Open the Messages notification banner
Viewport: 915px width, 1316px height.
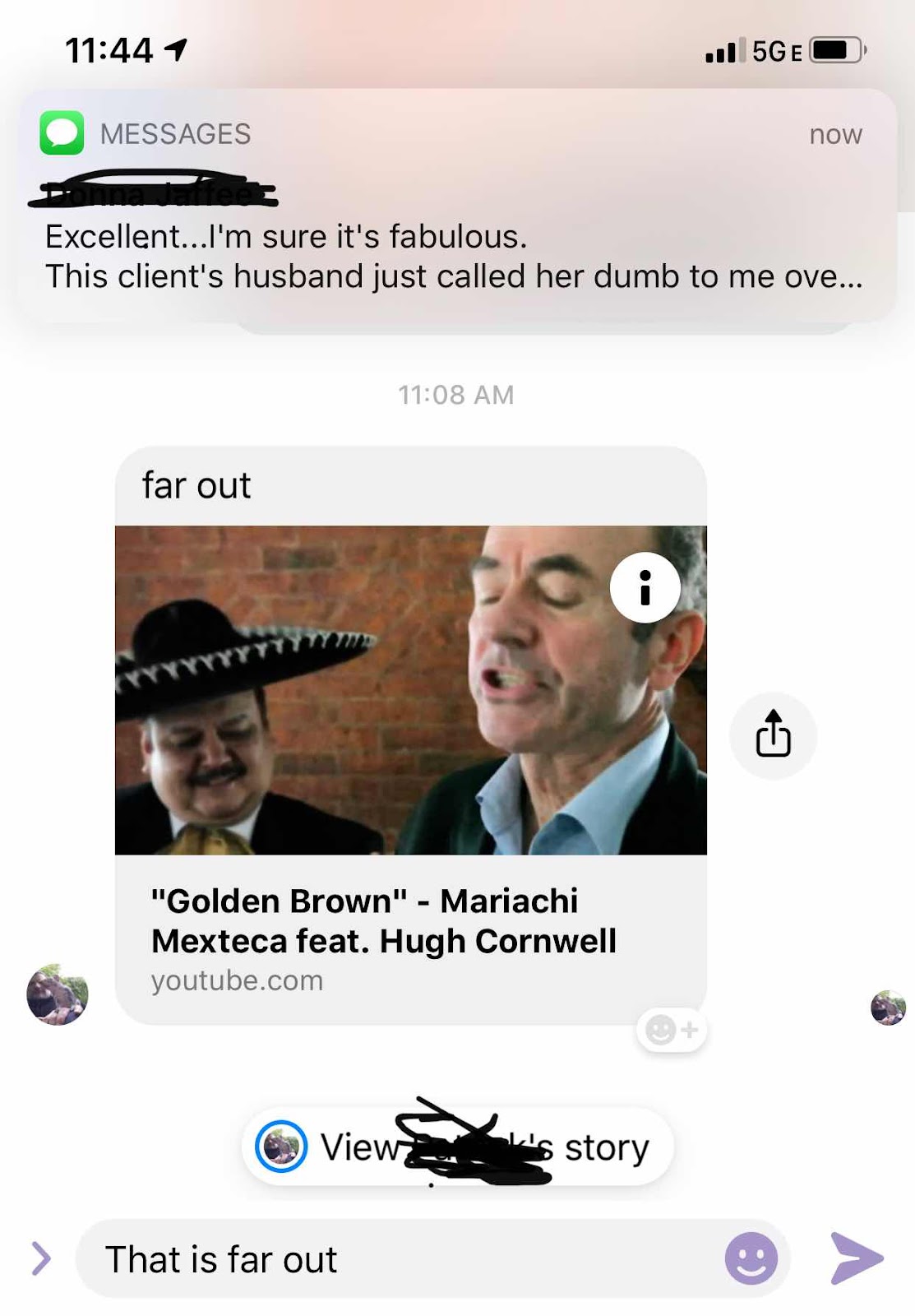tap(457, 206)
